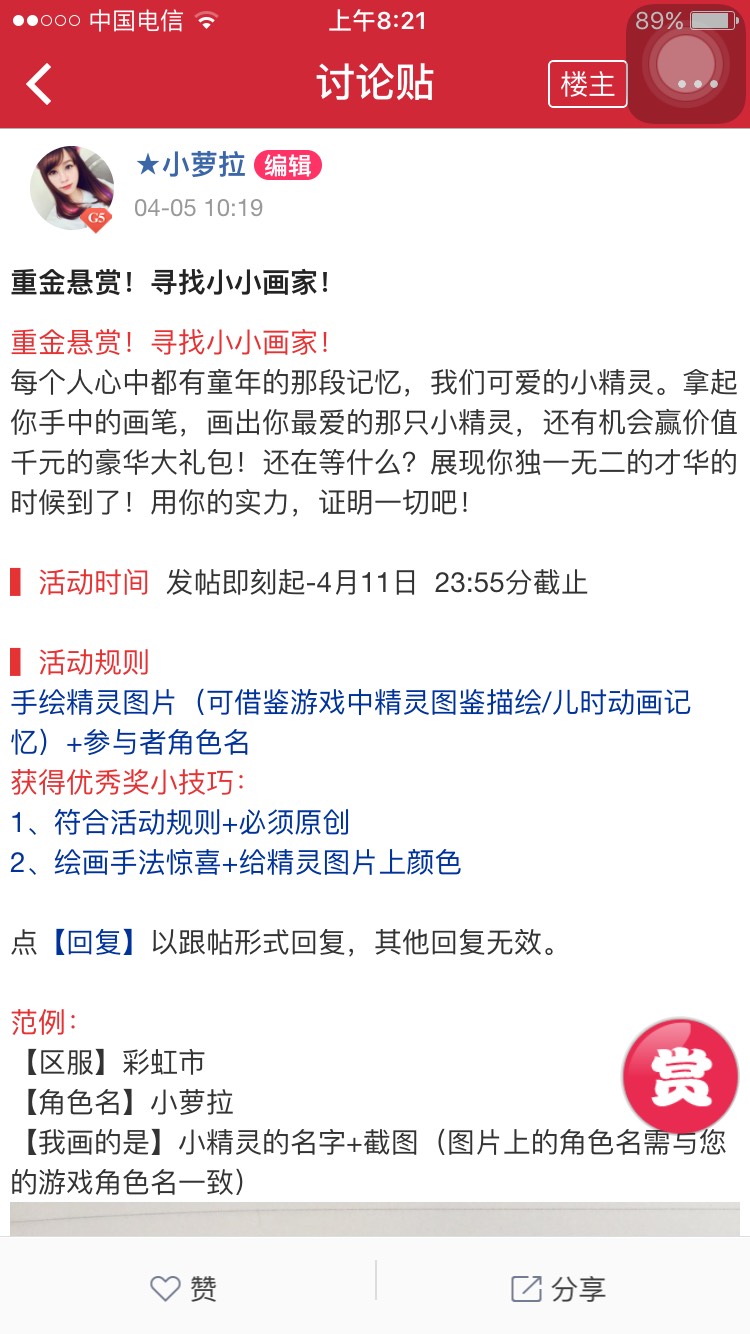Tap the red 赏 reward button

click(x=681, y=1076)
